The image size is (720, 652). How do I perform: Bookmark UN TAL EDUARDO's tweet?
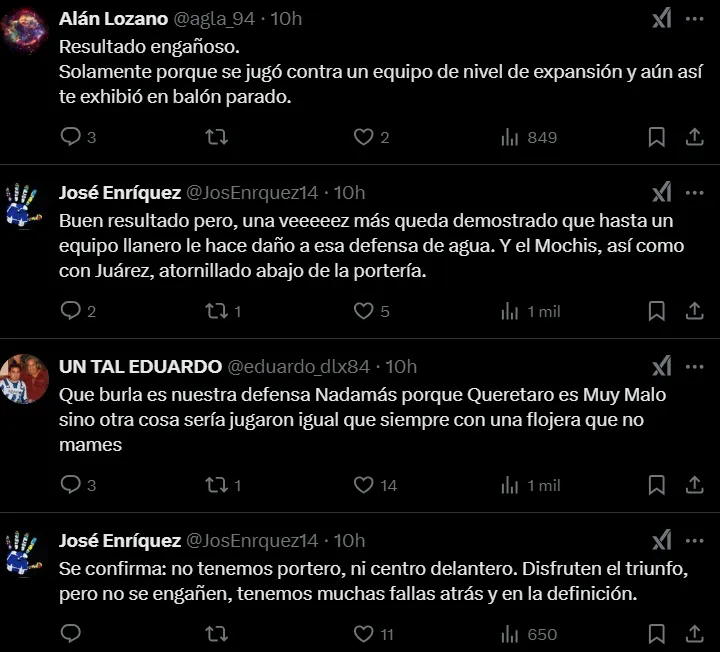[657, 485]
